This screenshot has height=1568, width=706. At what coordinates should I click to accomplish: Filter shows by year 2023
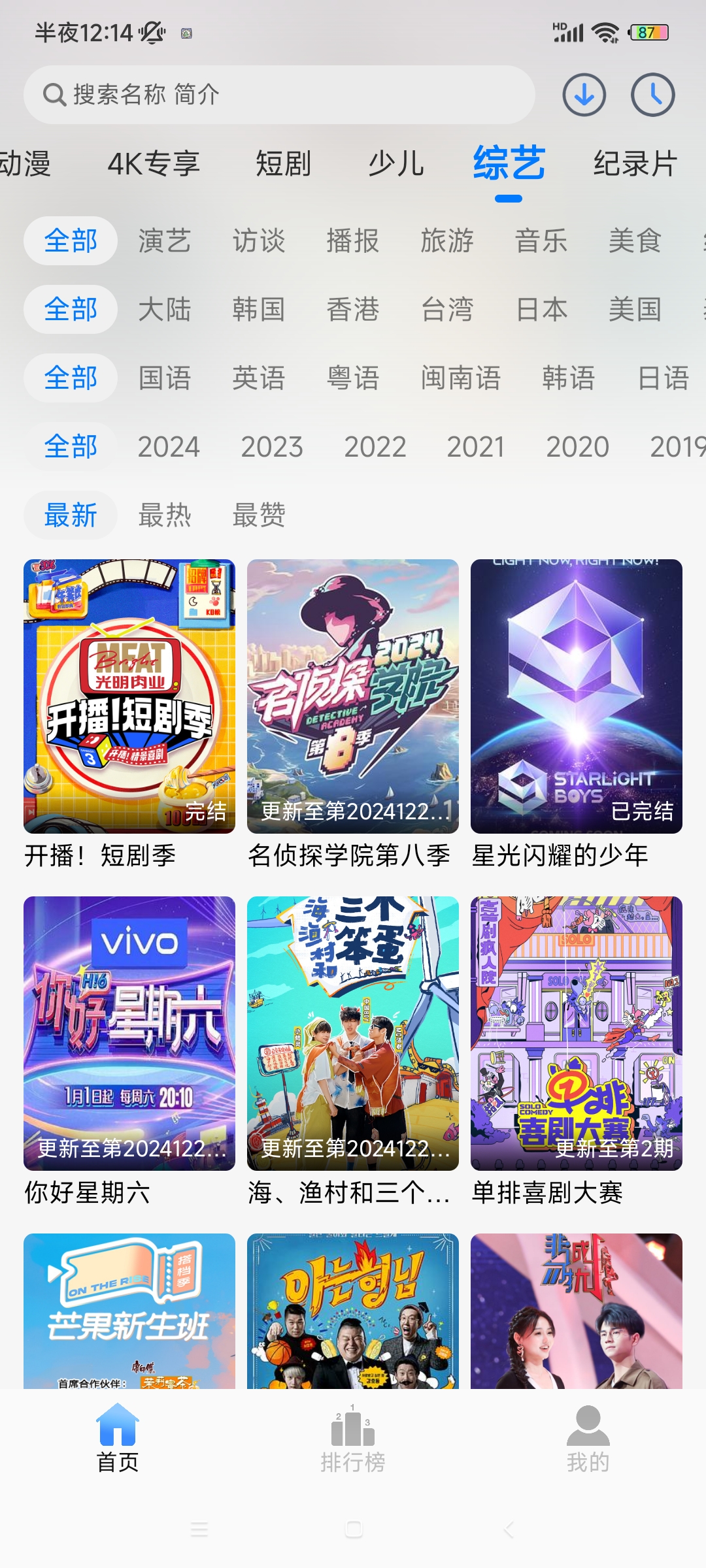pos(272,447)
